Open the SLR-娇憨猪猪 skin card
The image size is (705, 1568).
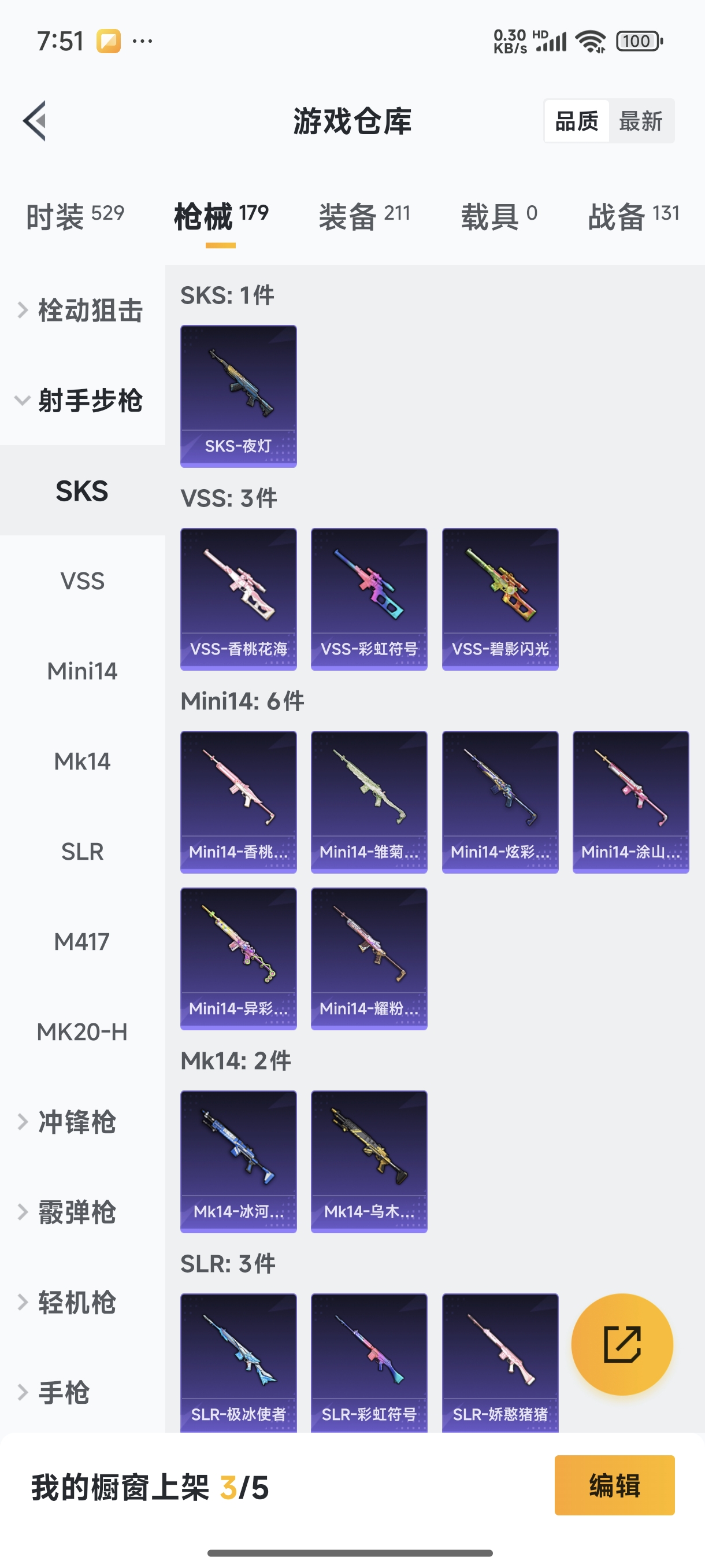[500, 1362]
